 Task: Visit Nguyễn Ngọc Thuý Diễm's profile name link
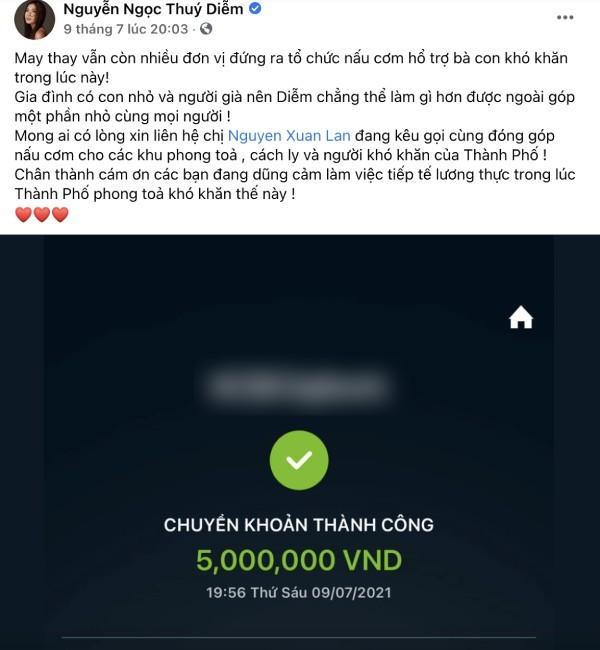coord(153,9)
